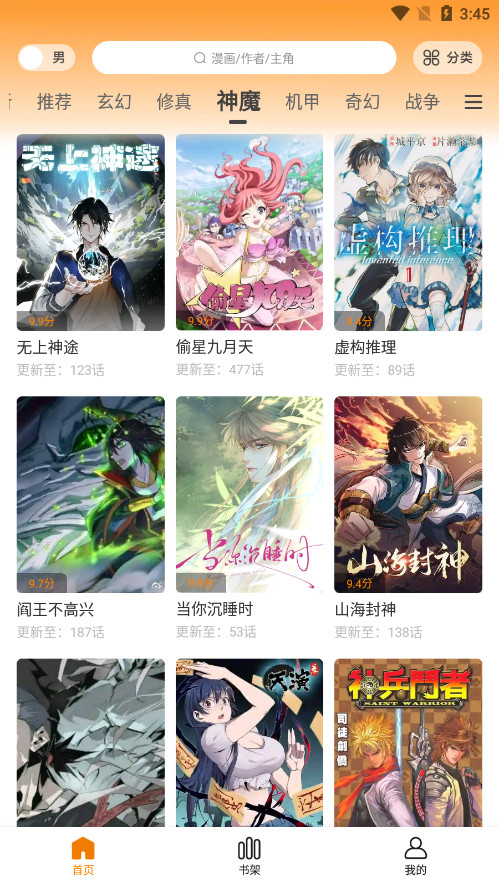
Task: Select the 奇幻 category tab
Action: point(363,102)
